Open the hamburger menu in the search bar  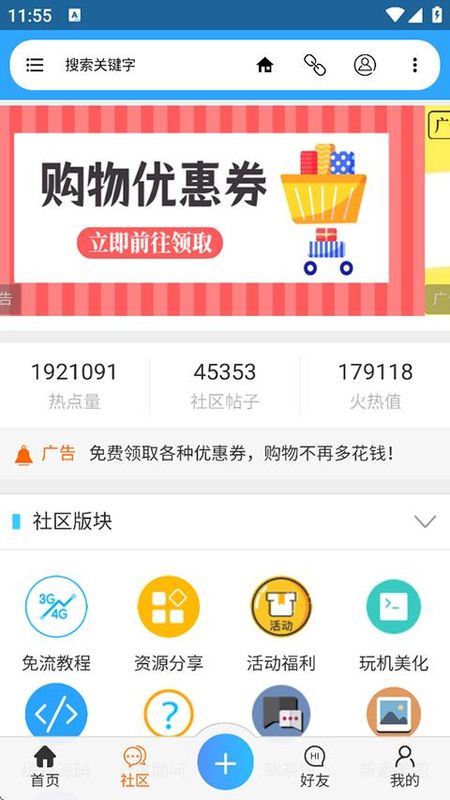tap(35, 65)
